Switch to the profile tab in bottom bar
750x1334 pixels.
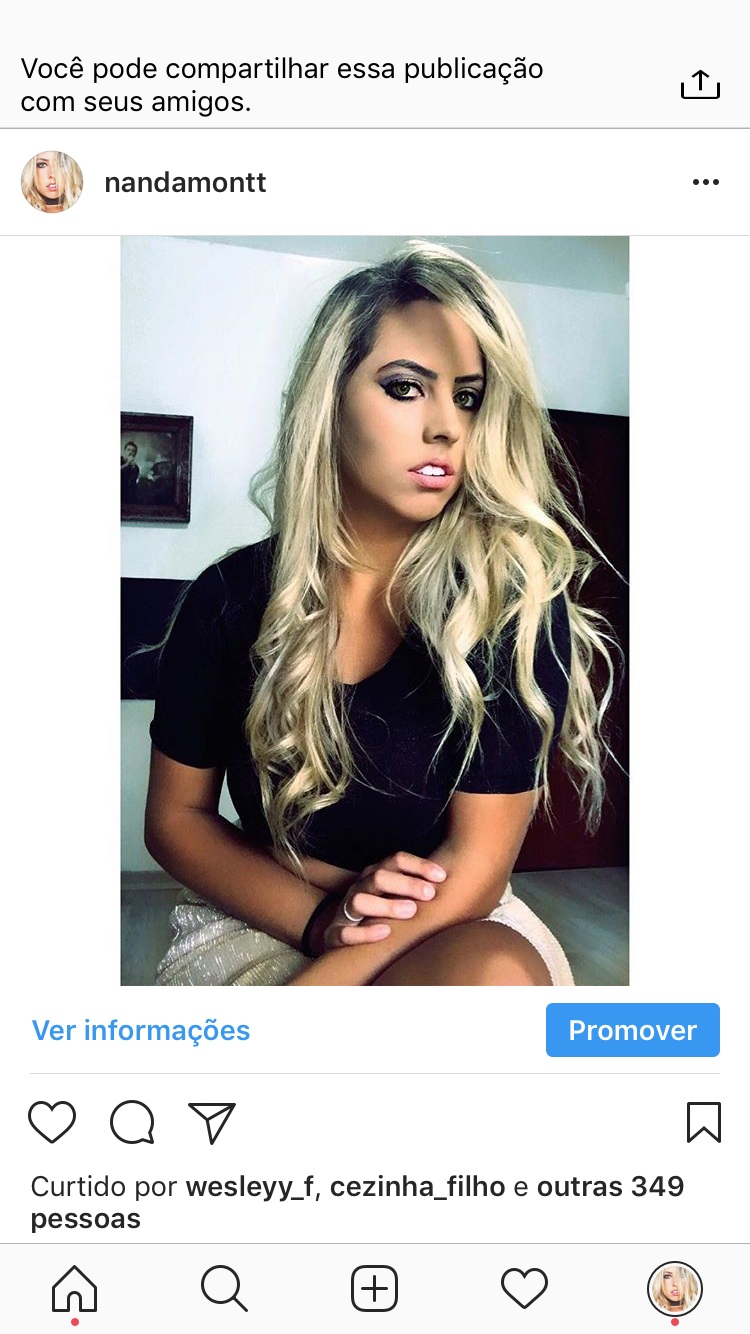tap(675, 1288)
